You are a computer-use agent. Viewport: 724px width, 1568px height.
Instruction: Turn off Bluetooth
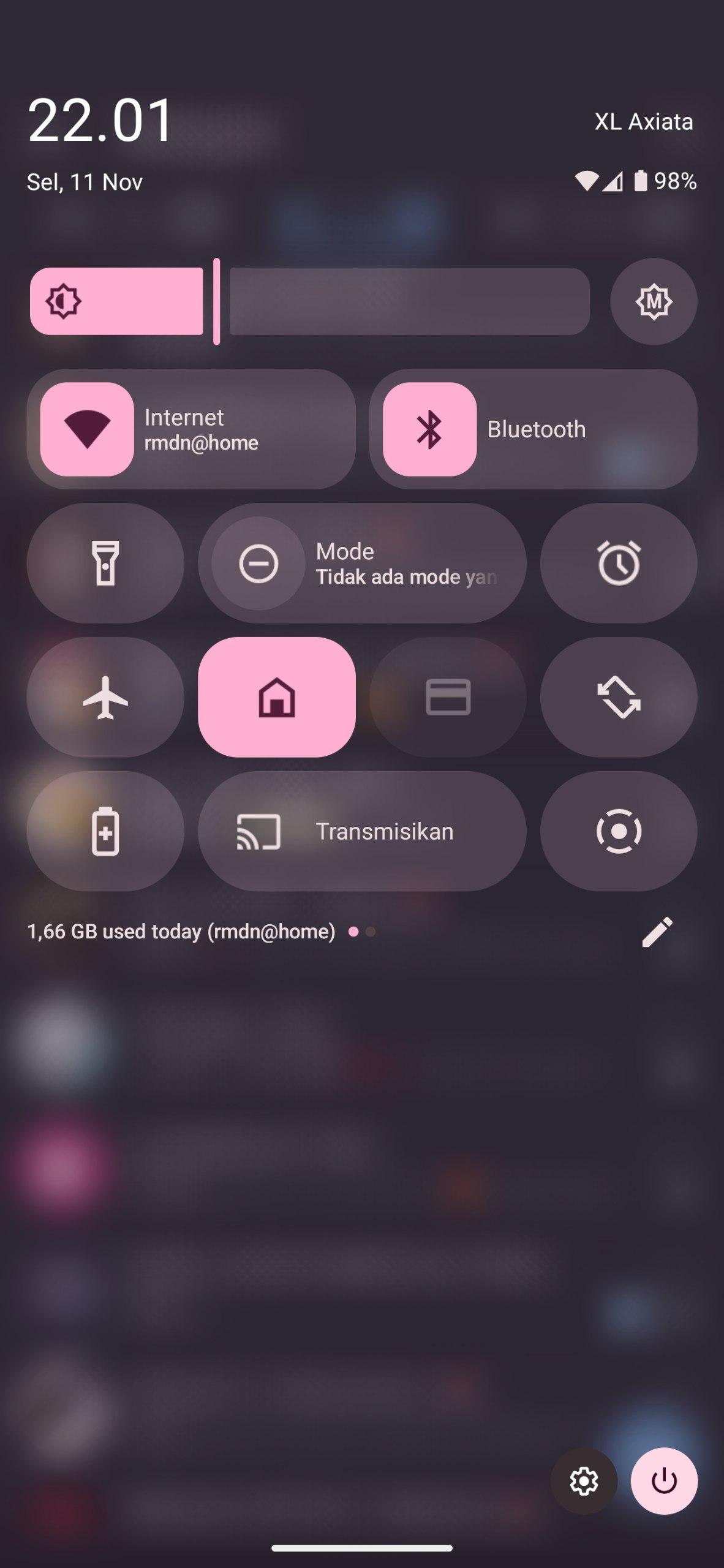(429, 429)
